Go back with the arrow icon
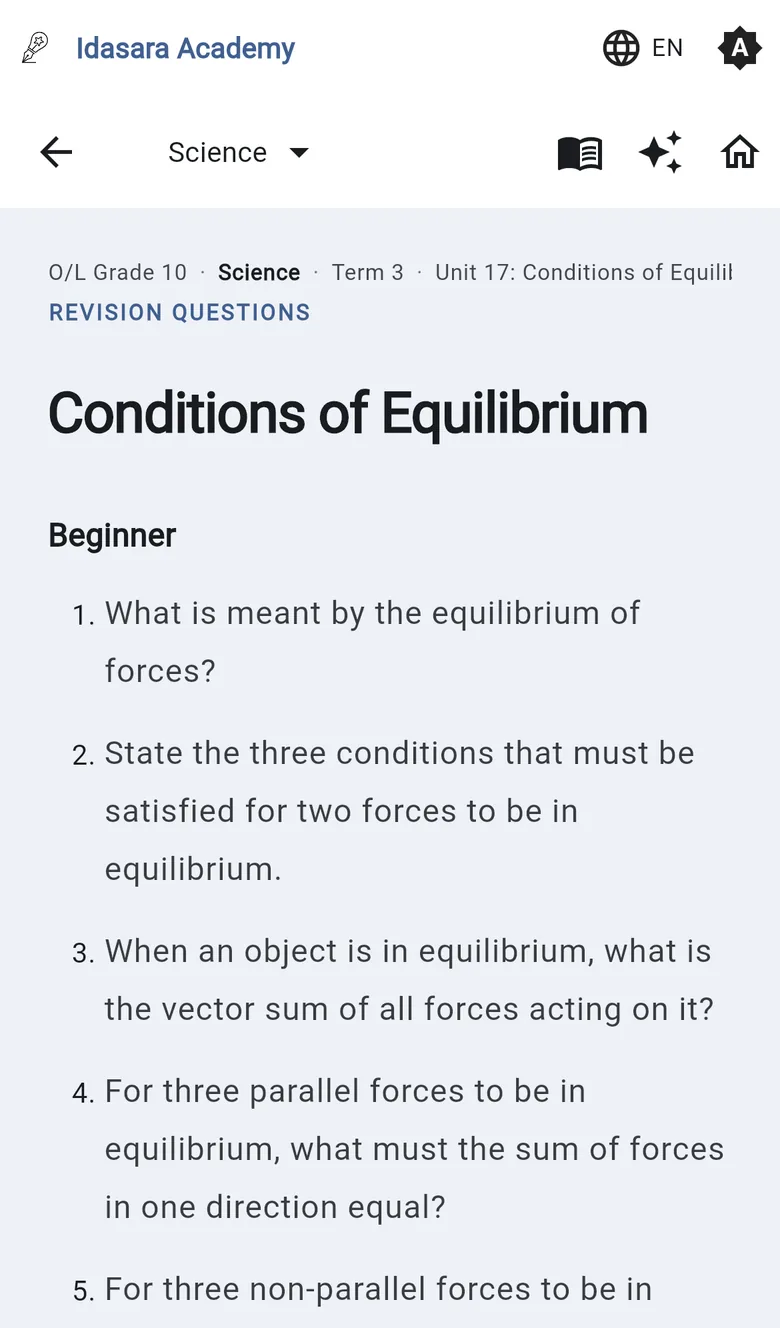The width and height of the screenshot is (780, 1328). point(56,153)
